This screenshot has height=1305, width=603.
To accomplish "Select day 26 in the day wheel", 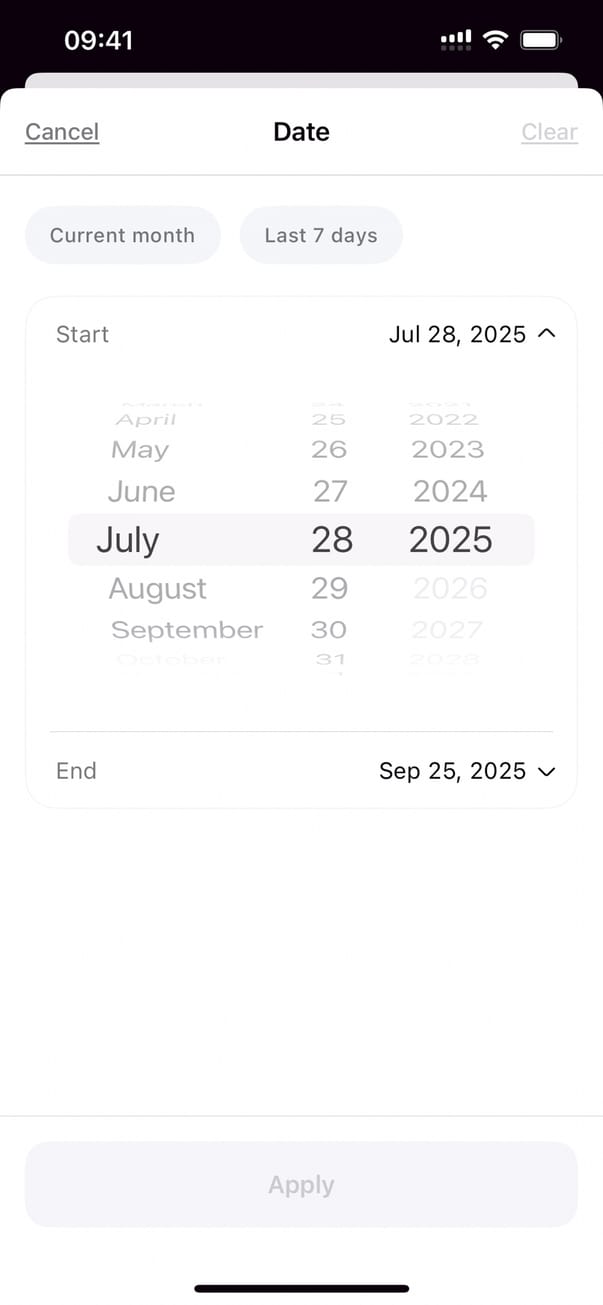I will [329, 450].
